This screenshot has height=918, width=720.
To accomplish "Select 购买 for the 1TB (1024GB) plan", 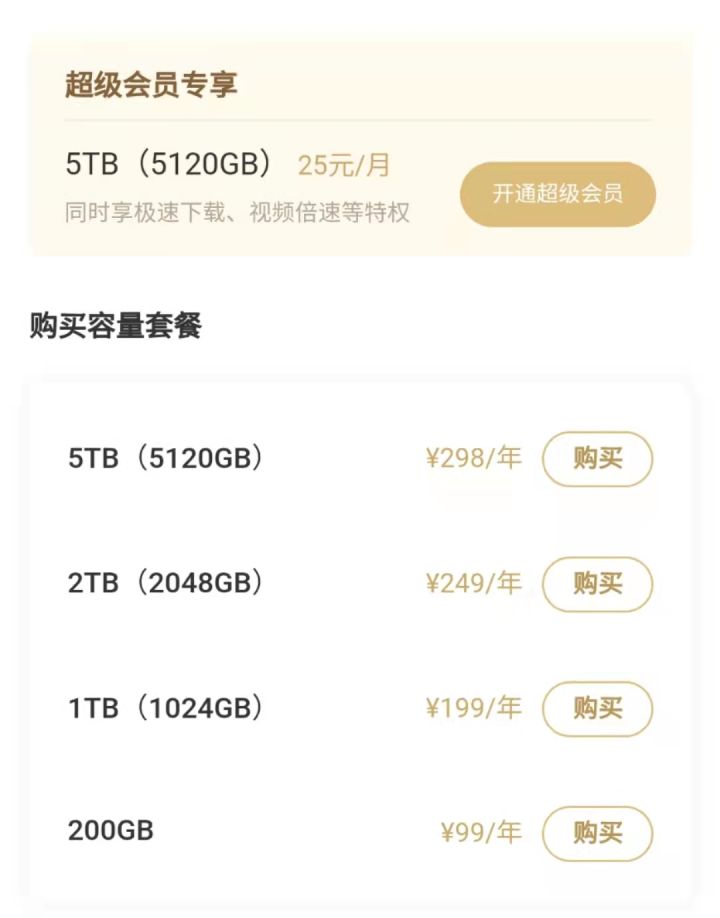I will point(597,709).
